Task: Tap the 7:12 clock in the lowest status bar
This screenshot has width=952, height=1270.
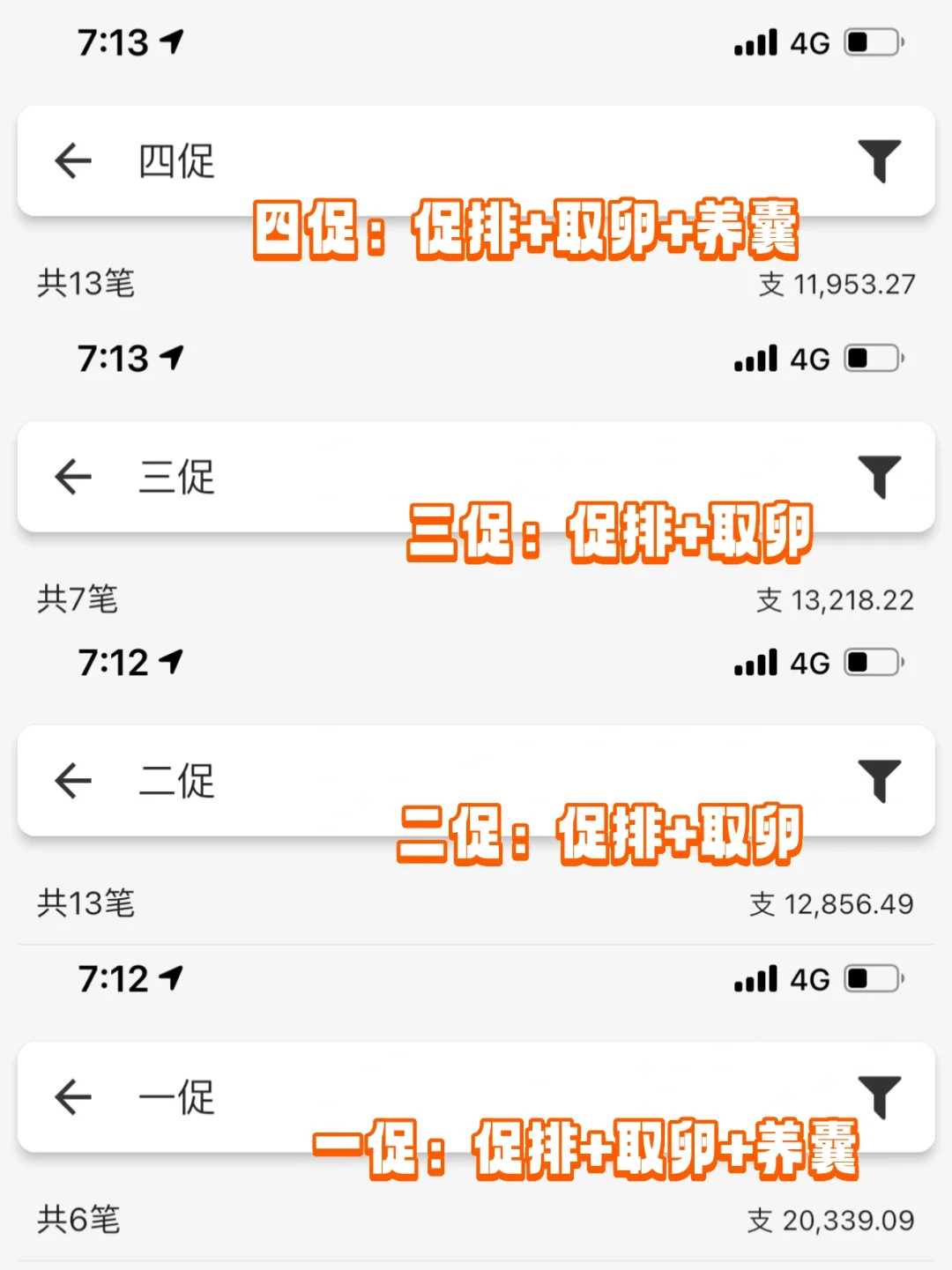Action: coord(115,978)
